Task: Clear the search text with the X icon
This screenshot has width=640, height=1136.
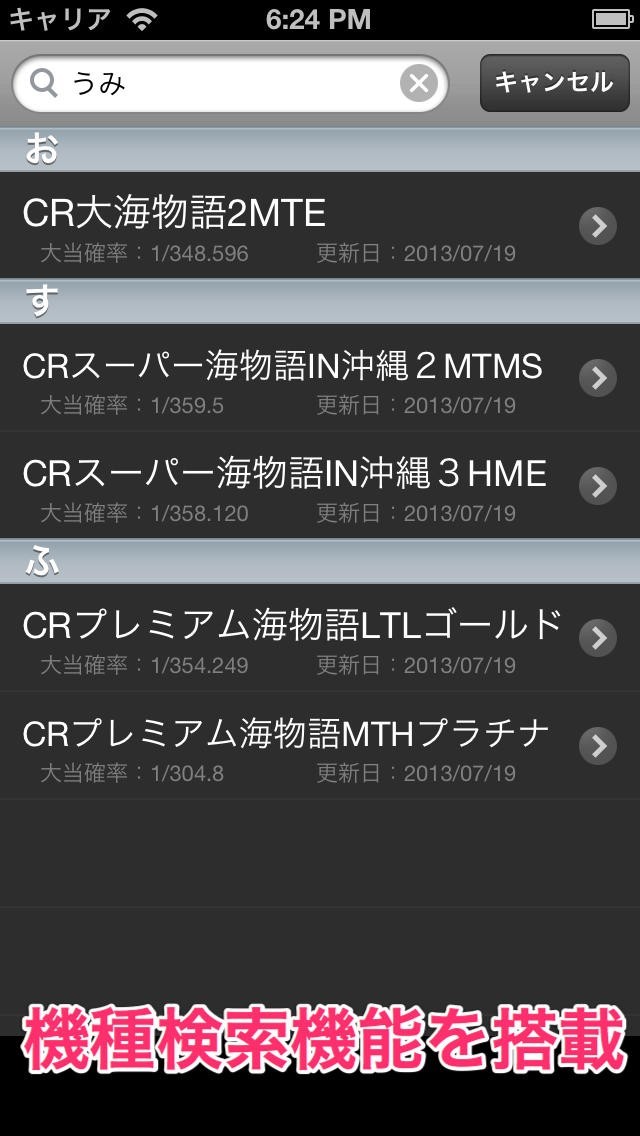Action: click(x=419, y=84)
